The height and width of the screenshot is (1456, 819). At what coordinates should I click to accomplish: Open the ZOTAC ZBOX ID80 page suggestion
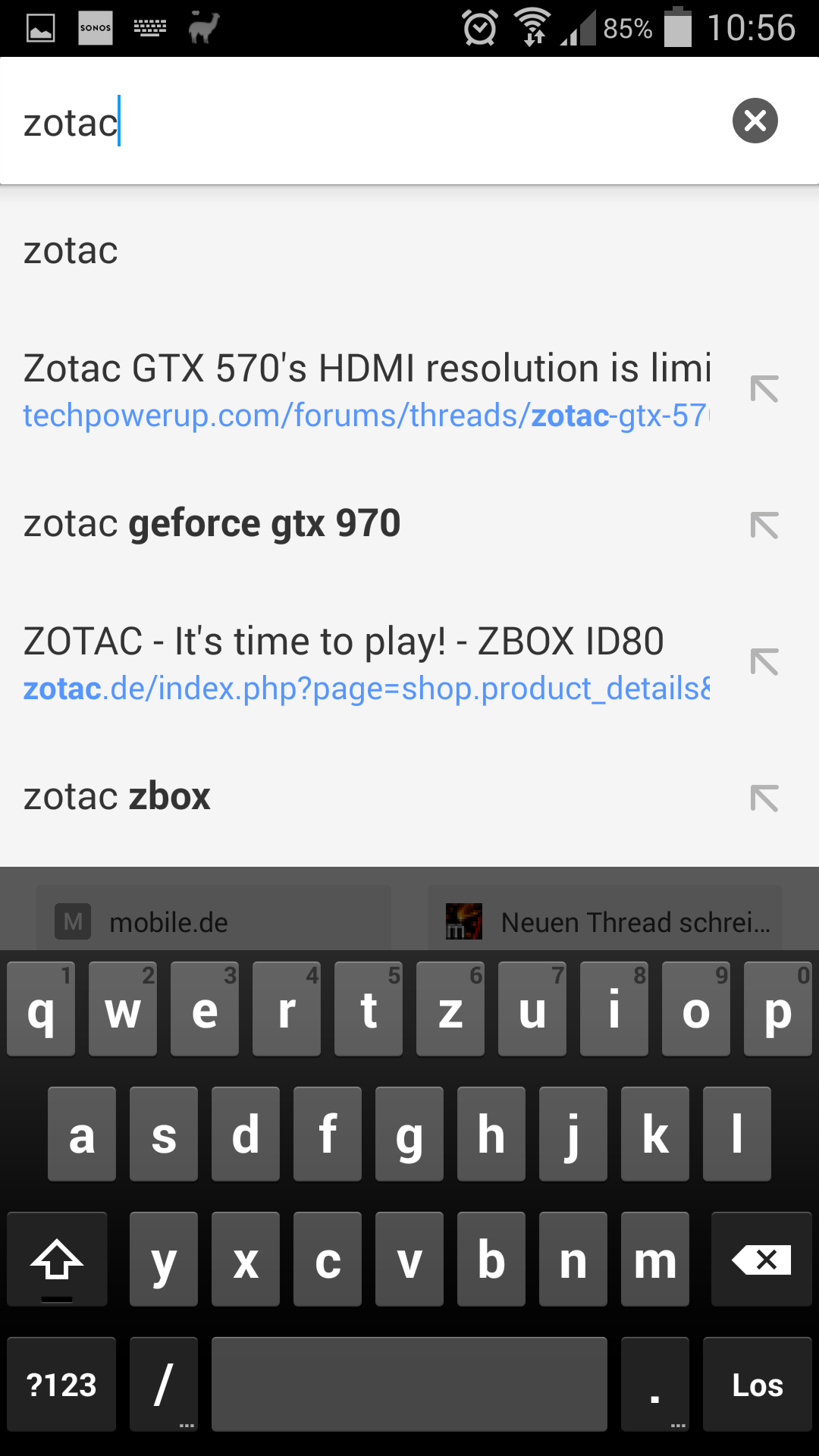pyautogui.click(x=364, y=664)
